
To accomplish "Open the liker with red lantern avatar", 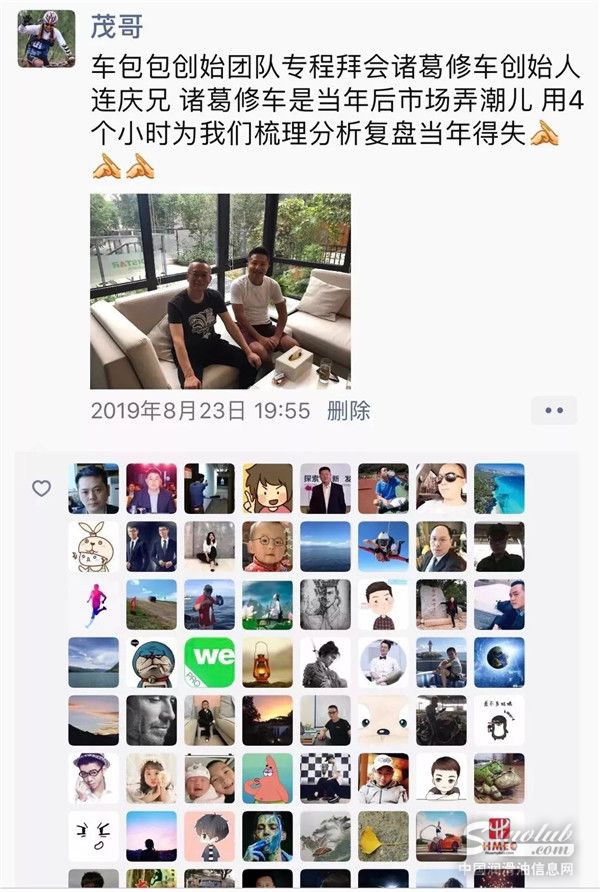I will (x=268, y=662).
